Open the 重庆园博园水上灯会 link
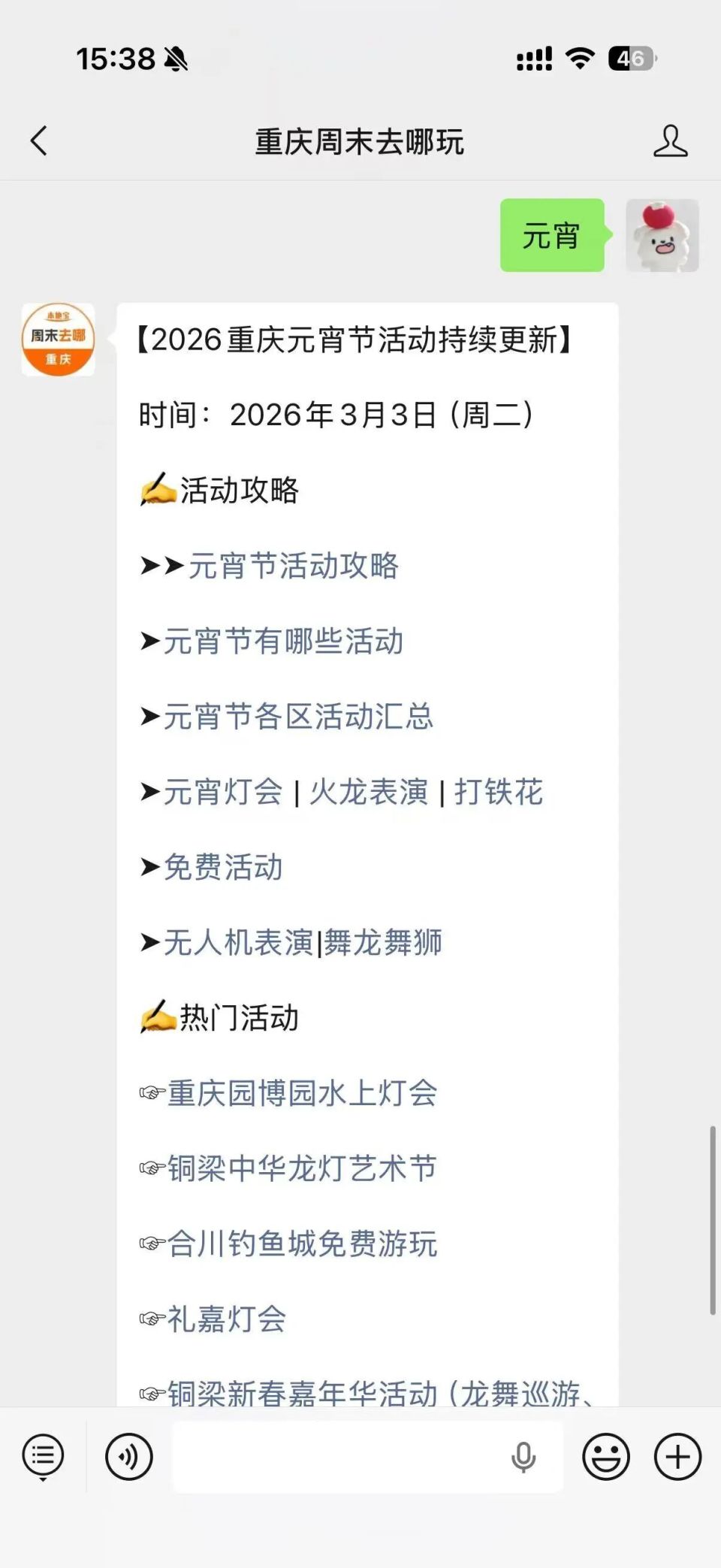This screenshot has width=721, height=1568. coord(300,1095)
